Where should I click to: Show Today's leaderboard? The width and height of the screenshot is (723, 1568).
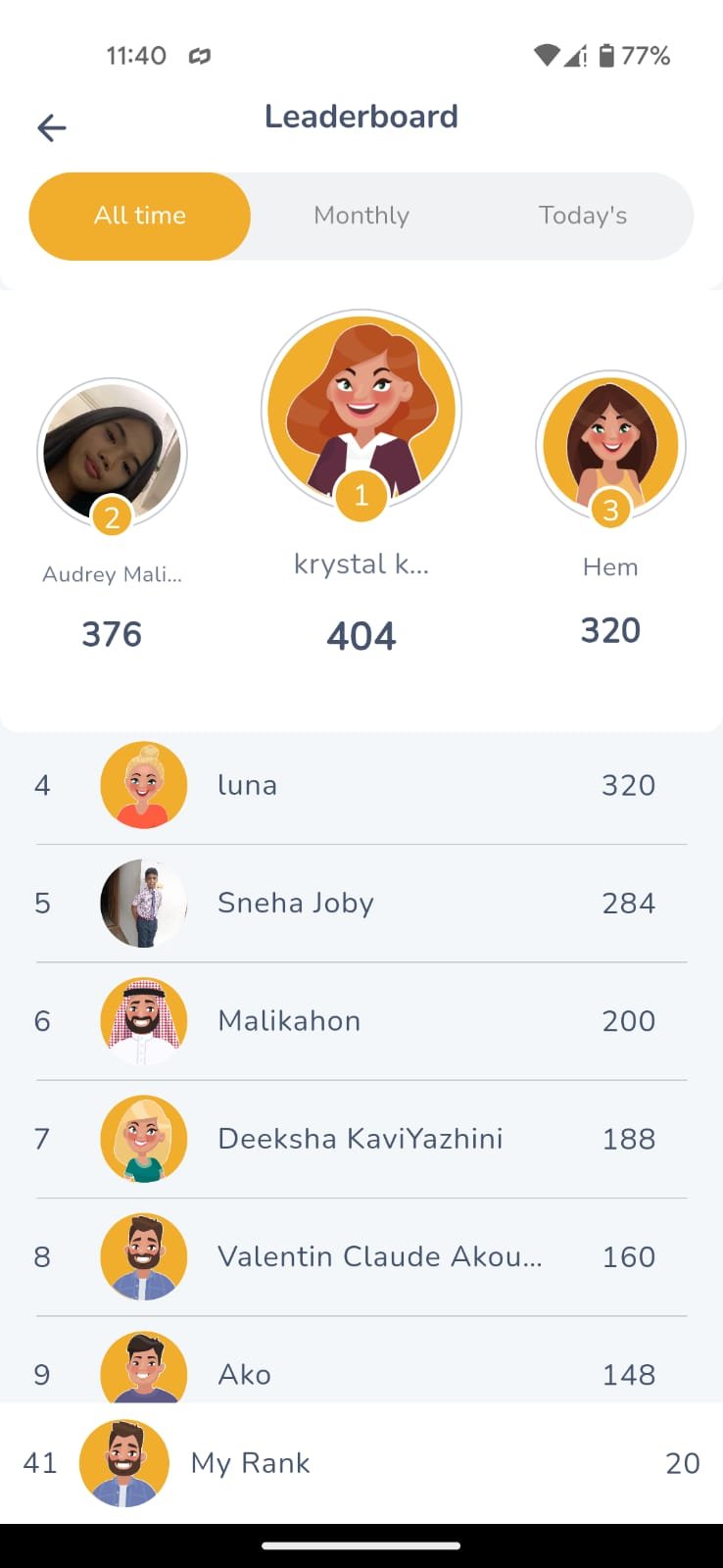pyautogui.click(x=582, y=216)
